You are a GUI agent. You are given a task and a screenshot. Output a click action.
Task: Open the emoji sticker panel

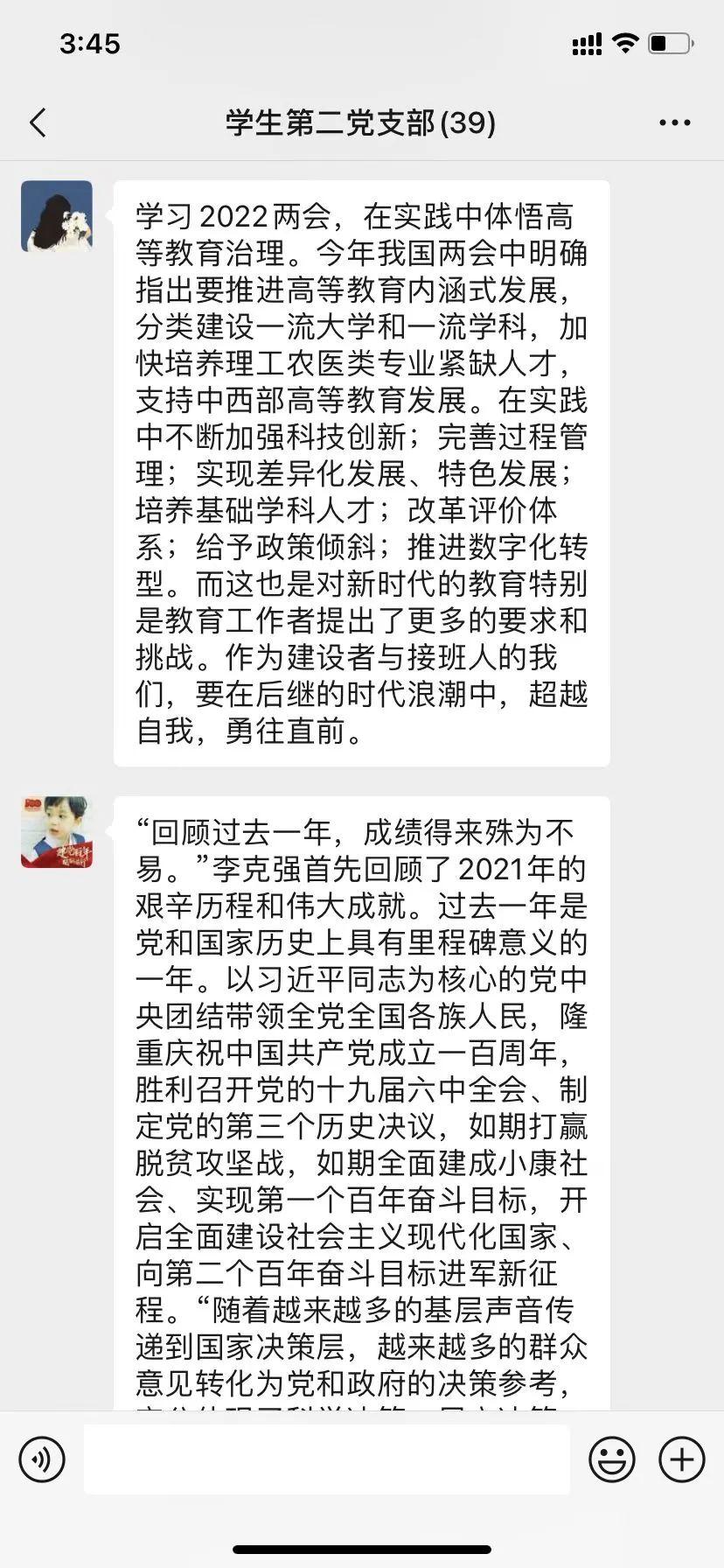pos(611,1459)
